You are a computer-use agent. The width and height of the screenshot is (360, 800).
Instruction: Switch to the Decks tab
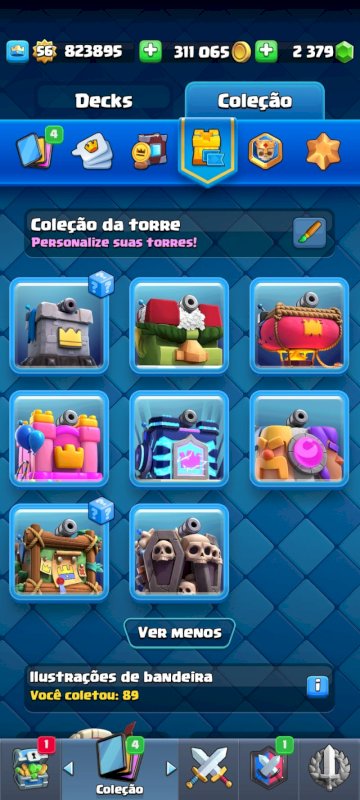click(x=104, y=101)
